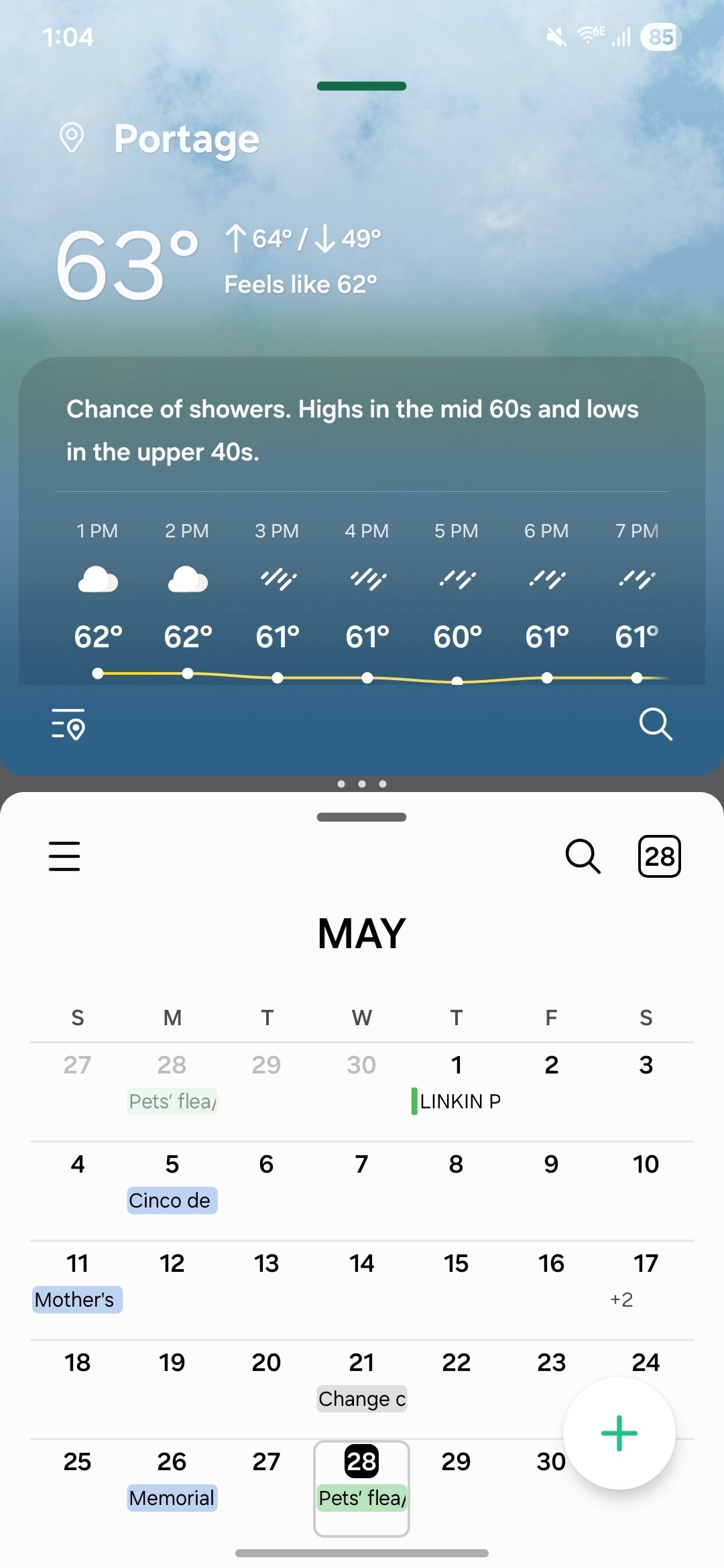Open the weather locations list
This screenshot has width=724, height=1568.
point(68,724)
